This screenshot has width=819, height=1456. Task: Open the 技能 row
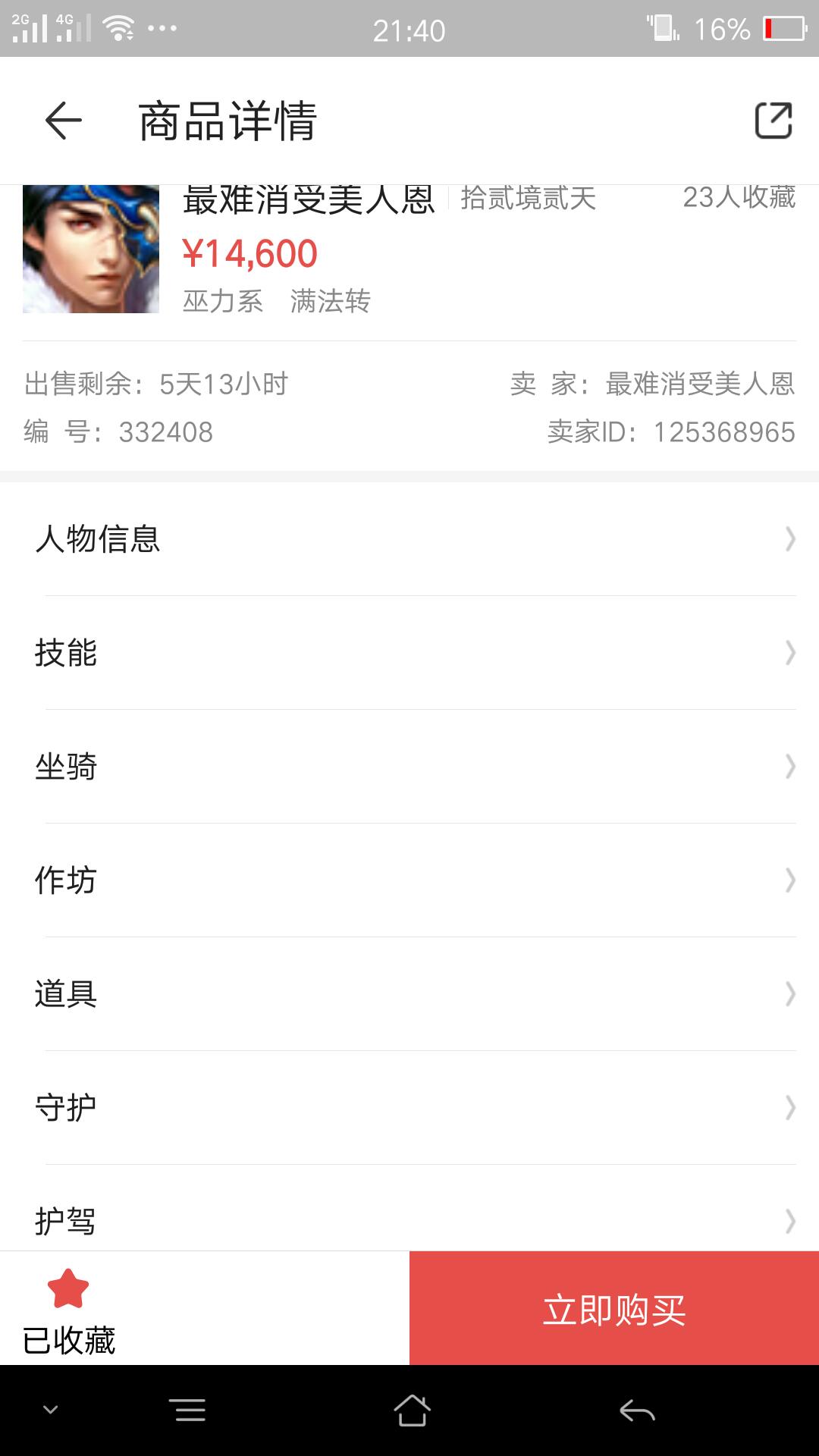pos(409,653)
